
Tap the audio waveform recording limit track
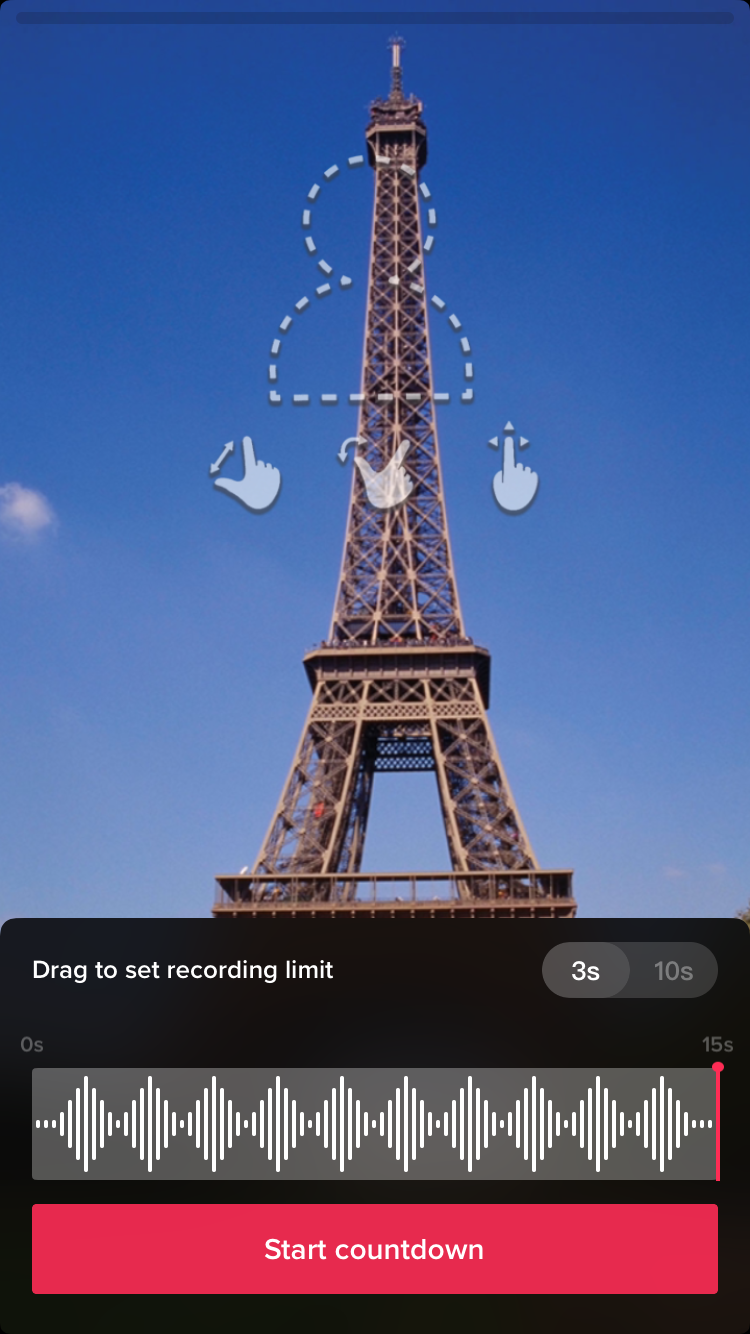pyautogui.click(x=374, y=1124)
